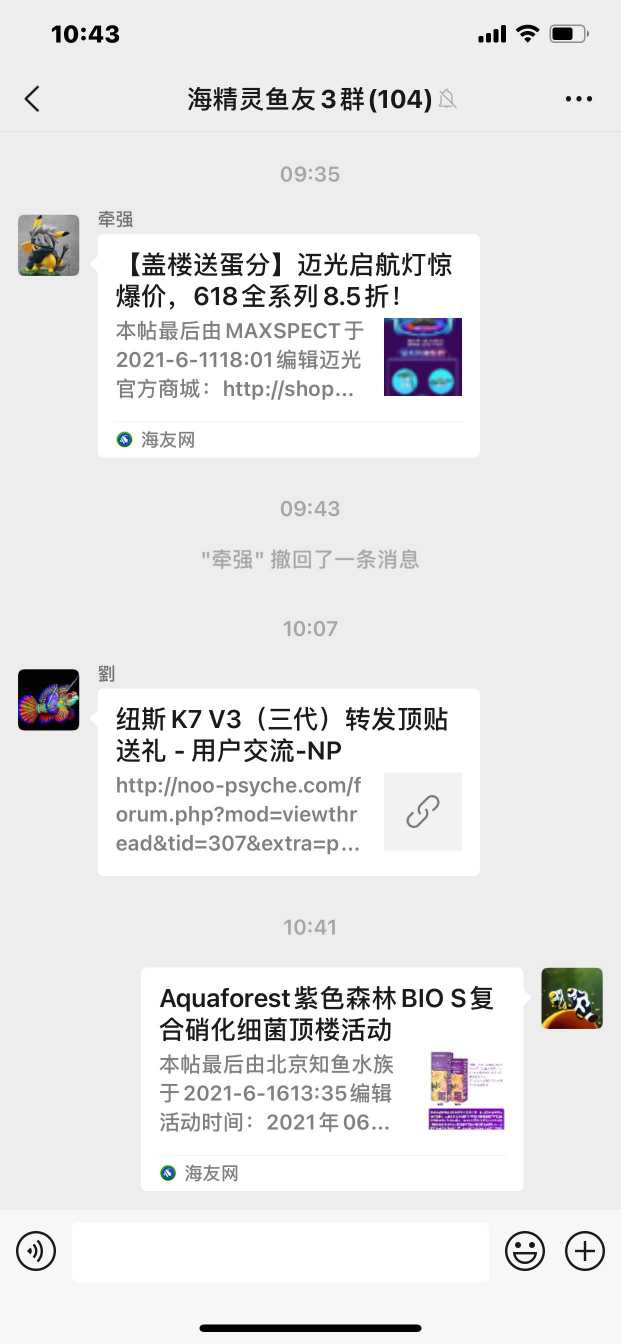
Task: Tap my own avatar beside the Aquaforest card
Action: coord(572,998)
